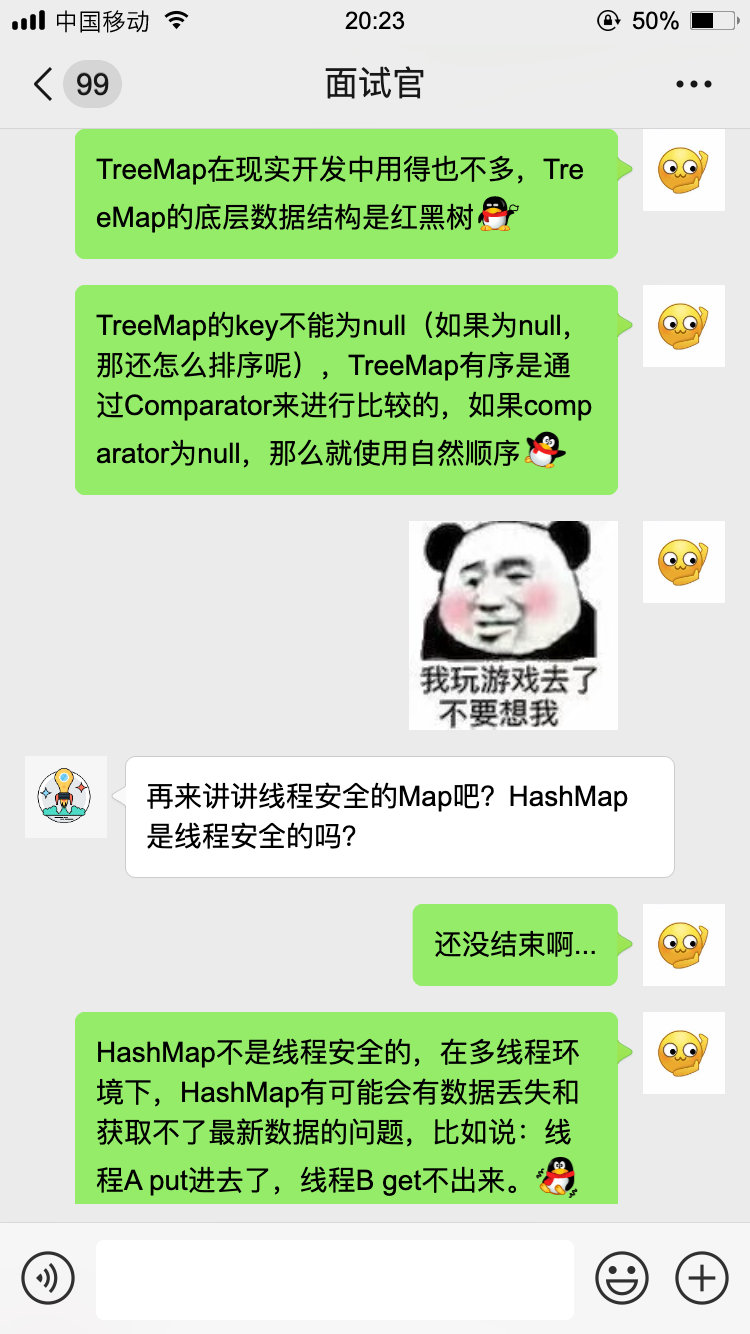This screenshot has width=750, height=1334.
Task: Tap the message text field
Action: click(335, 1278)
